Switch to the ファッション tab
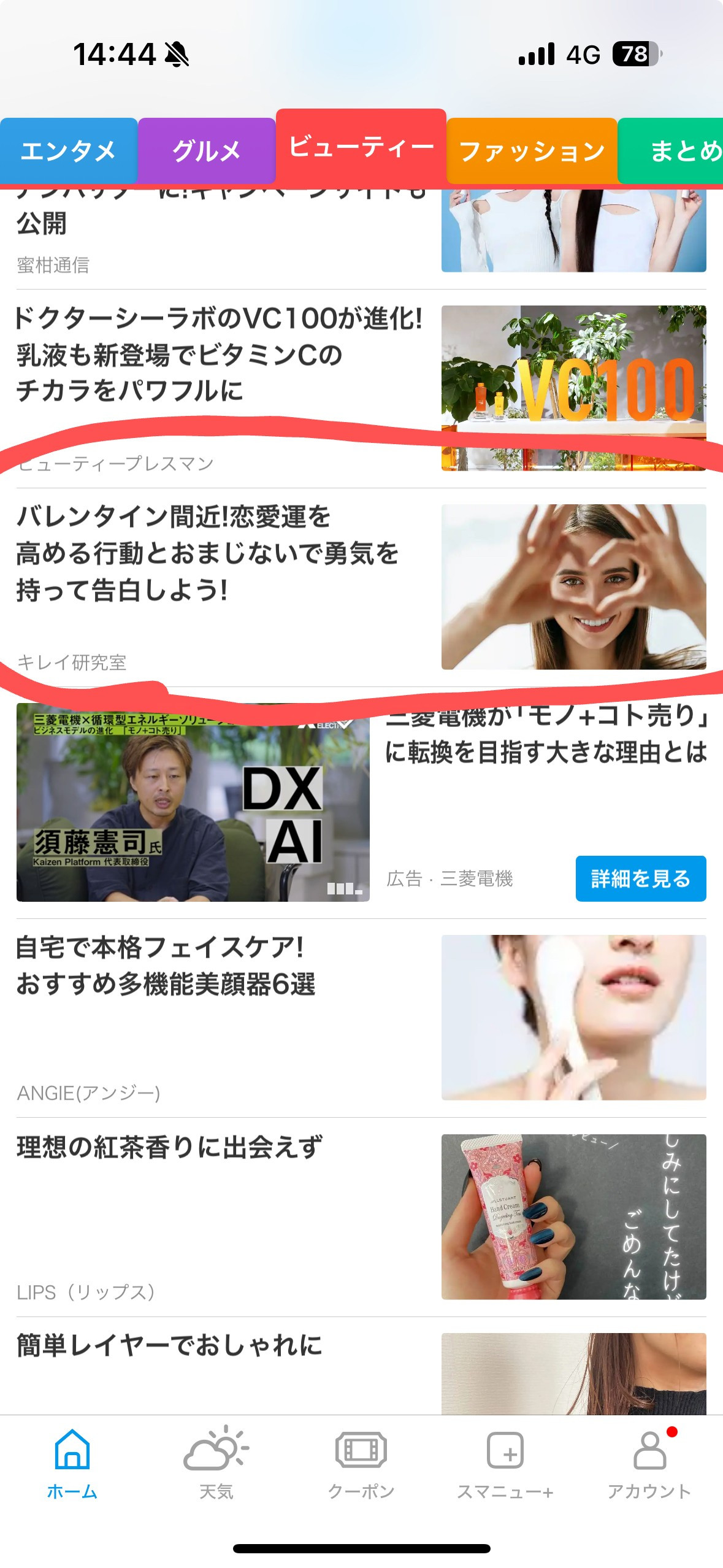 point(532,151)
